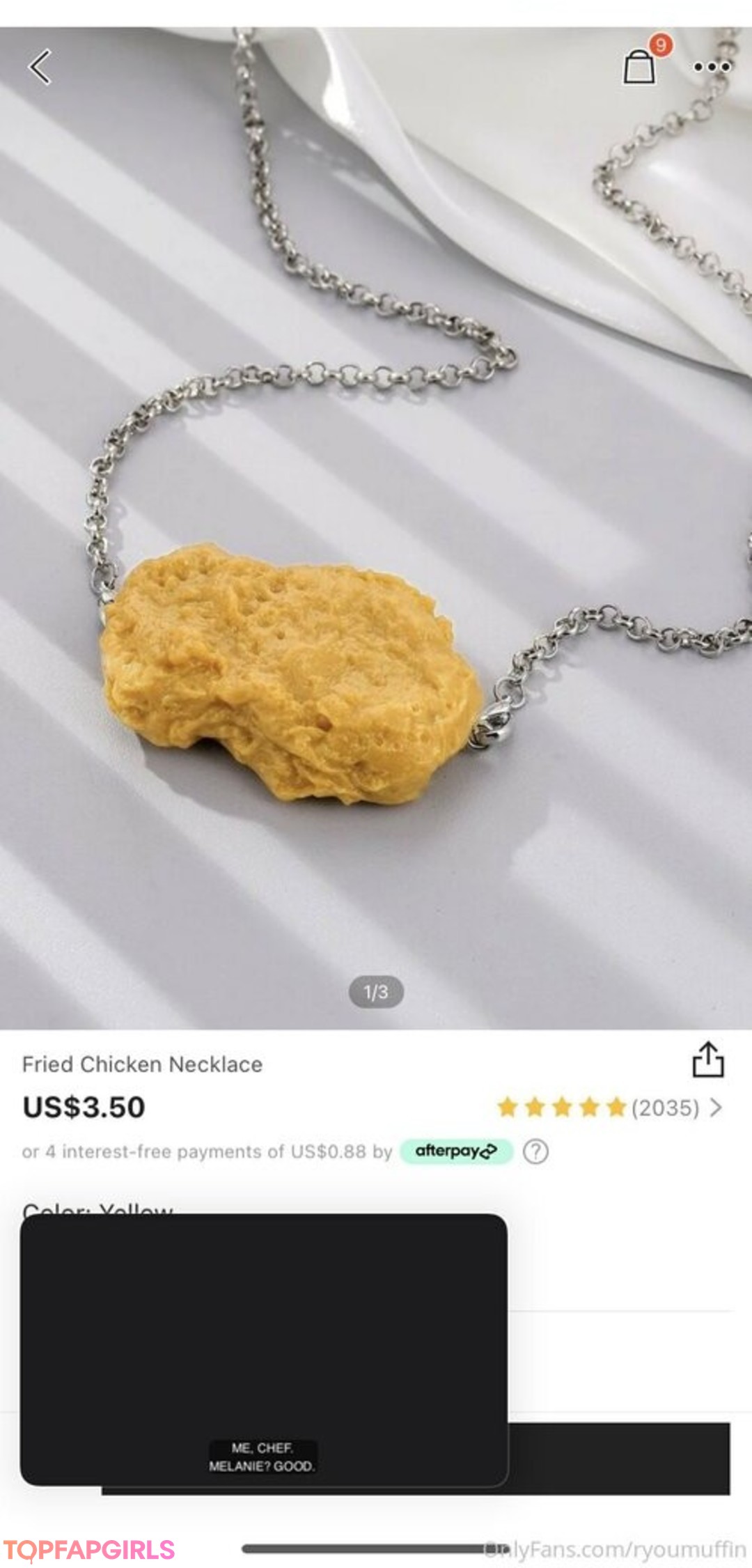Viewport: 752px width, 1568px height.
Task: Show Afterpay payment info help
Action: (535, 1151)
